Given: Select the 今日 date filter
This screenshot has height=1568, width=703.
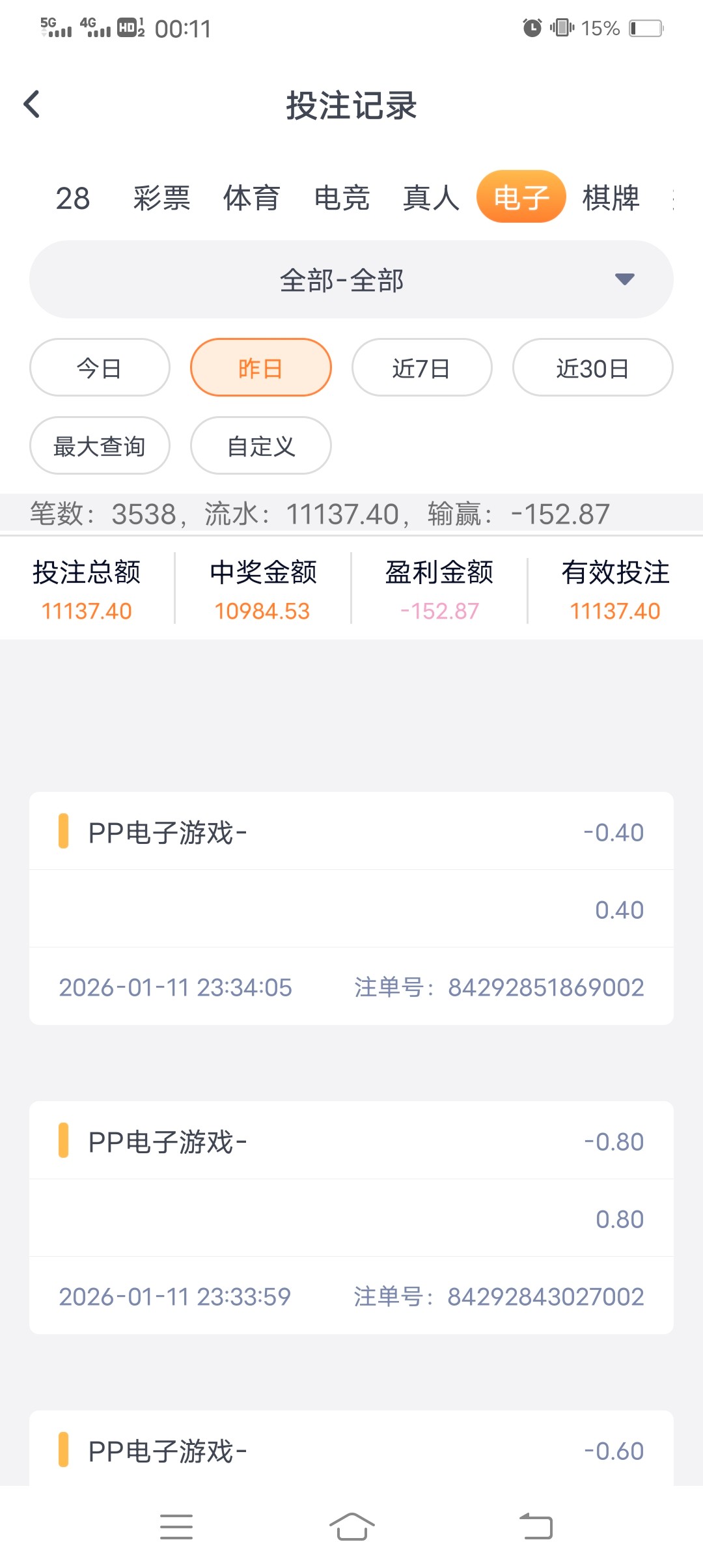Looking at the screenshot, I should pyautogui.click(x=99, y=367).
